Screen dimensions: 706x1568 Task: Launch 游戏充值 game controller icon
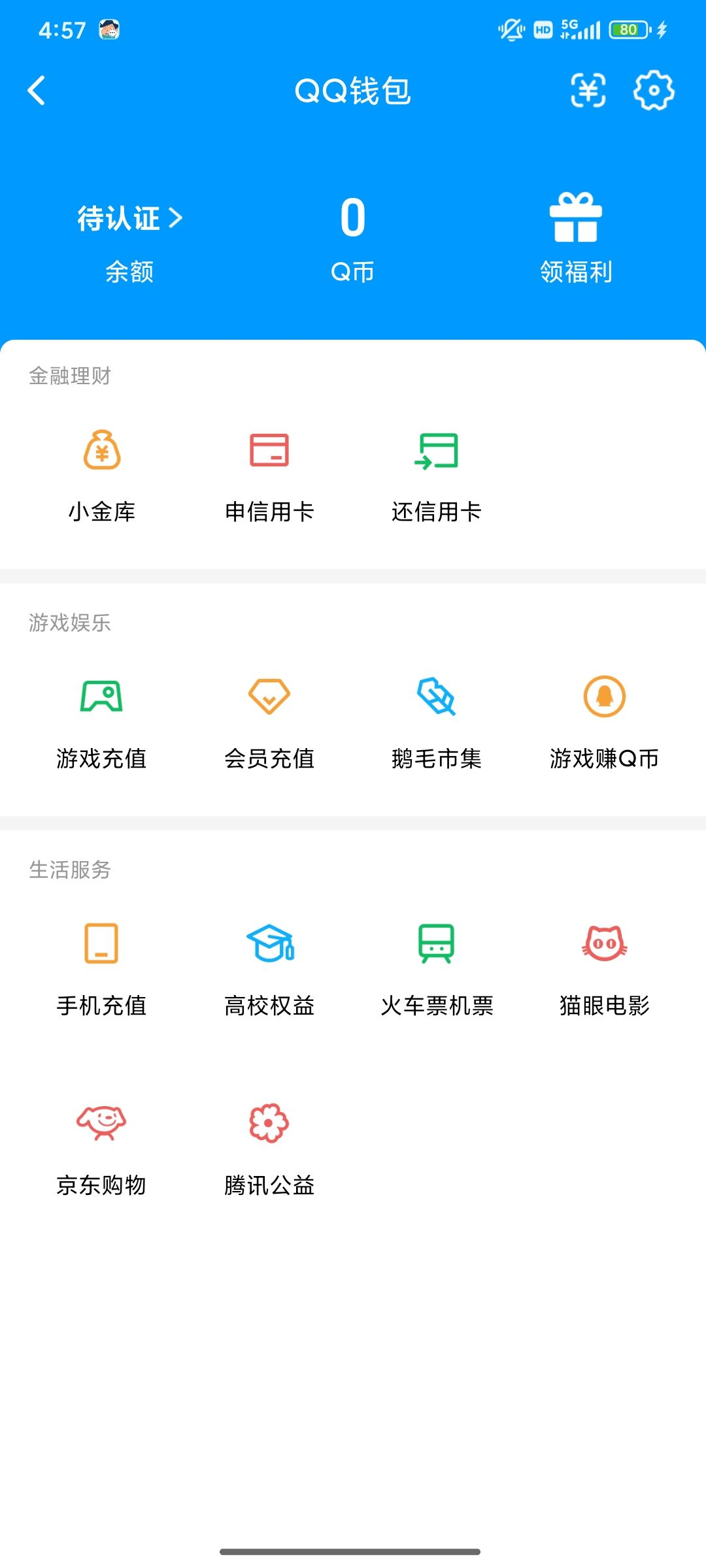102,698
